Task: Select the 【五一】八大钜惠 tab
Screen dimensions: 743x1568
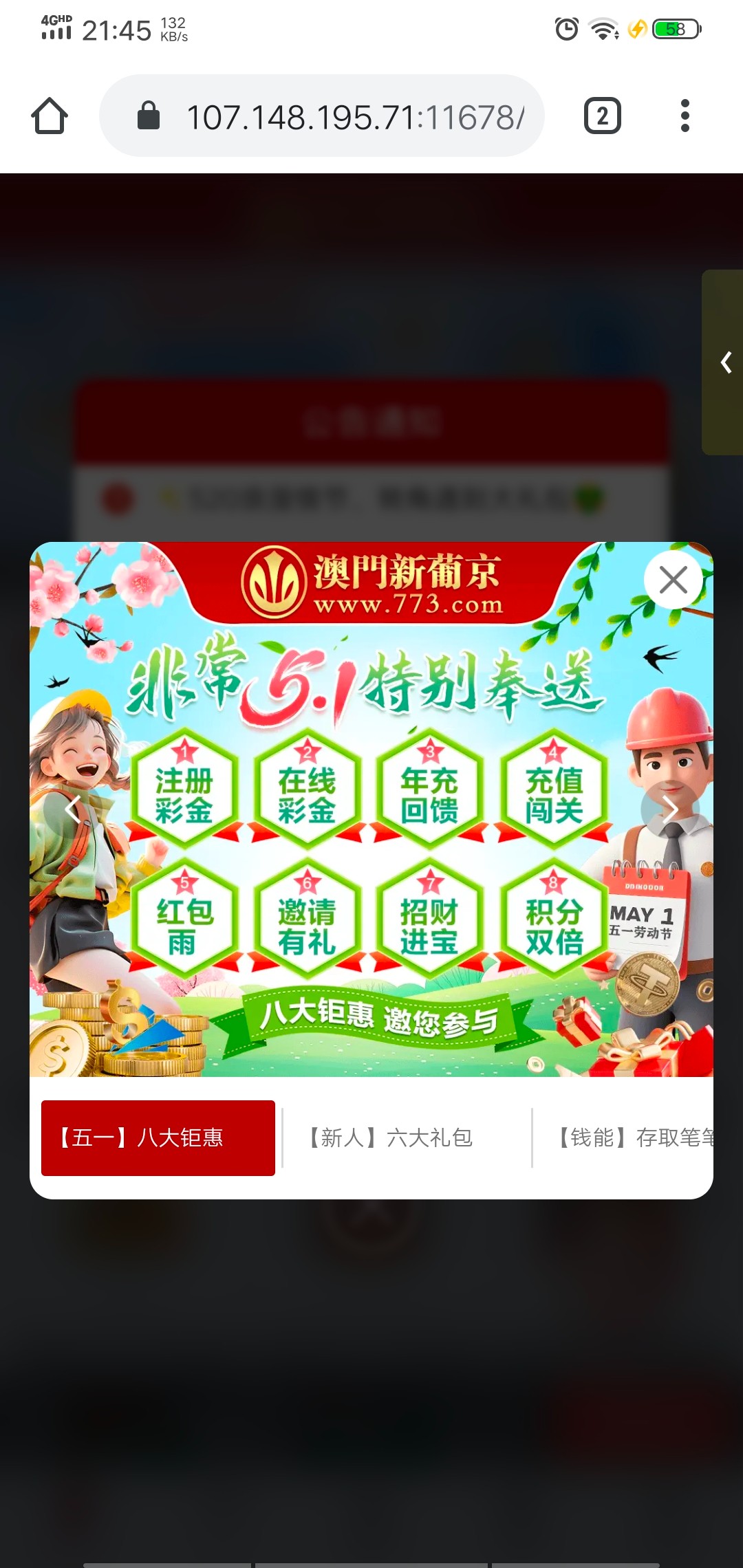Action: pos(158,1138)
